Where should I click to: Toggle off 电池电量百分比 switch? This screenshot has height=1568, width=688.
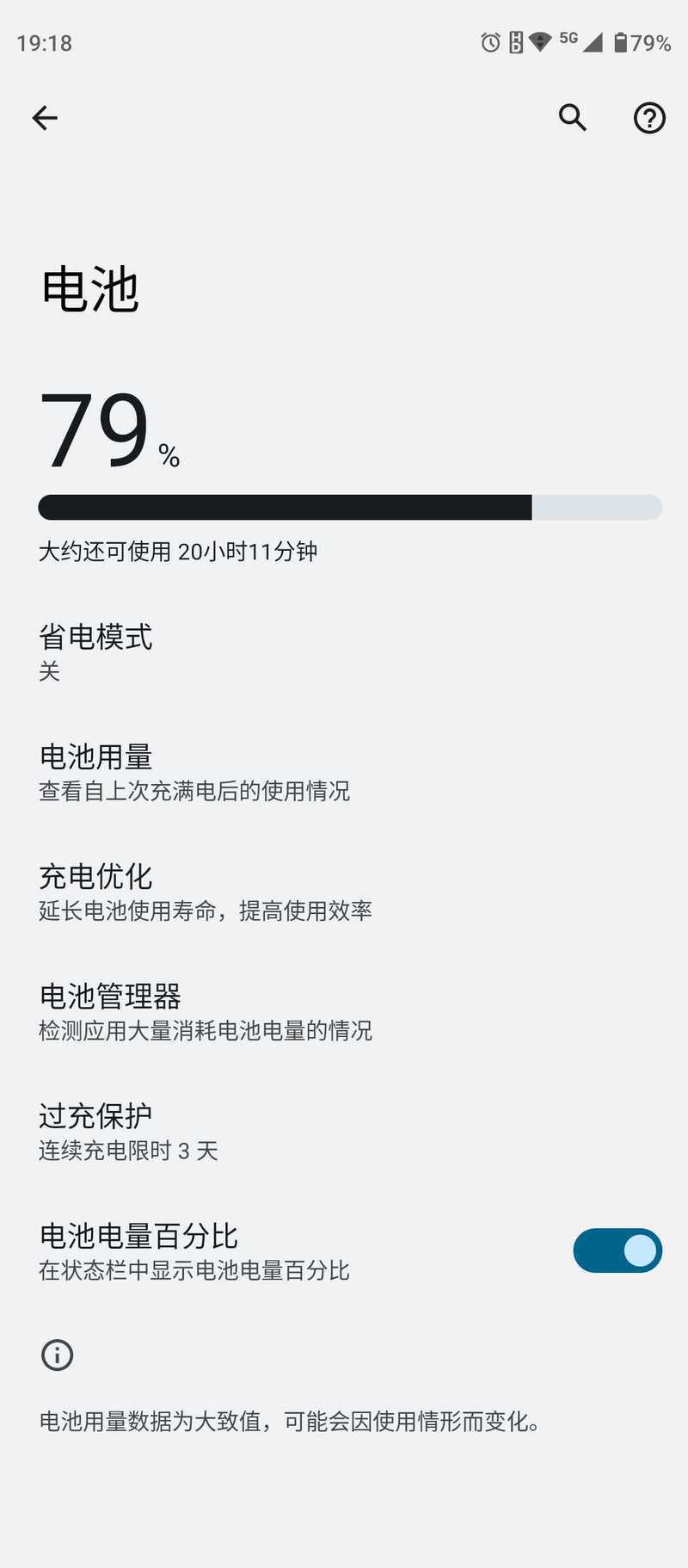[x=617, y=1250]
